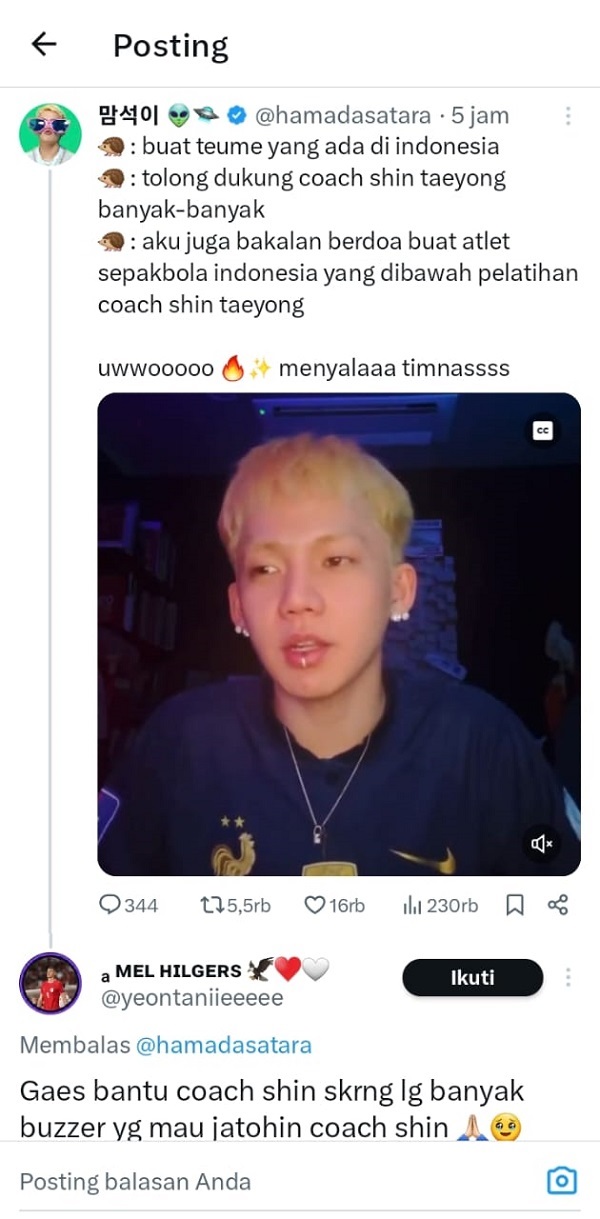Play the video in hamadasatara's post
Viewport: 600px width, 1219px height.
[x=338, y=634]
